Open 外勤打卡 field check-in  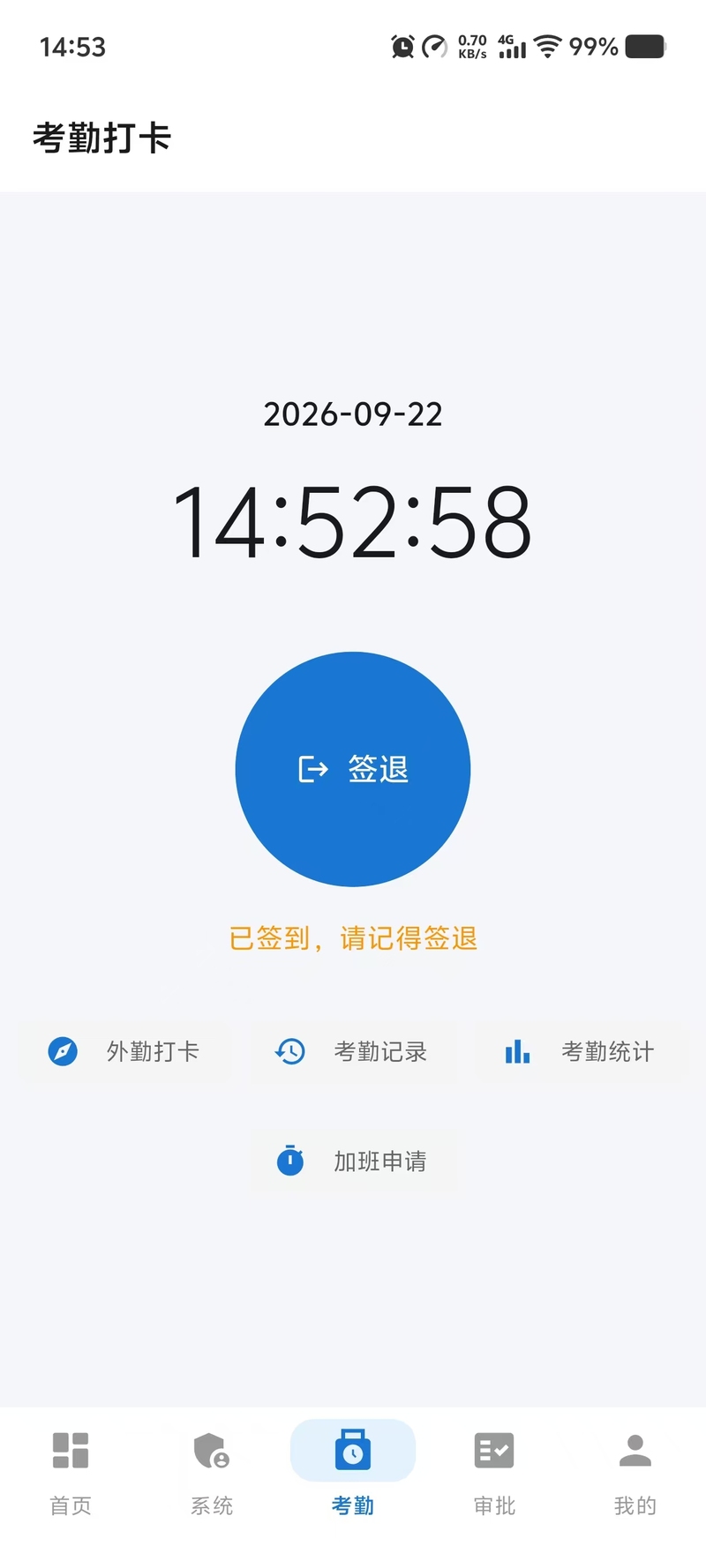click(x=124, y=1051)
